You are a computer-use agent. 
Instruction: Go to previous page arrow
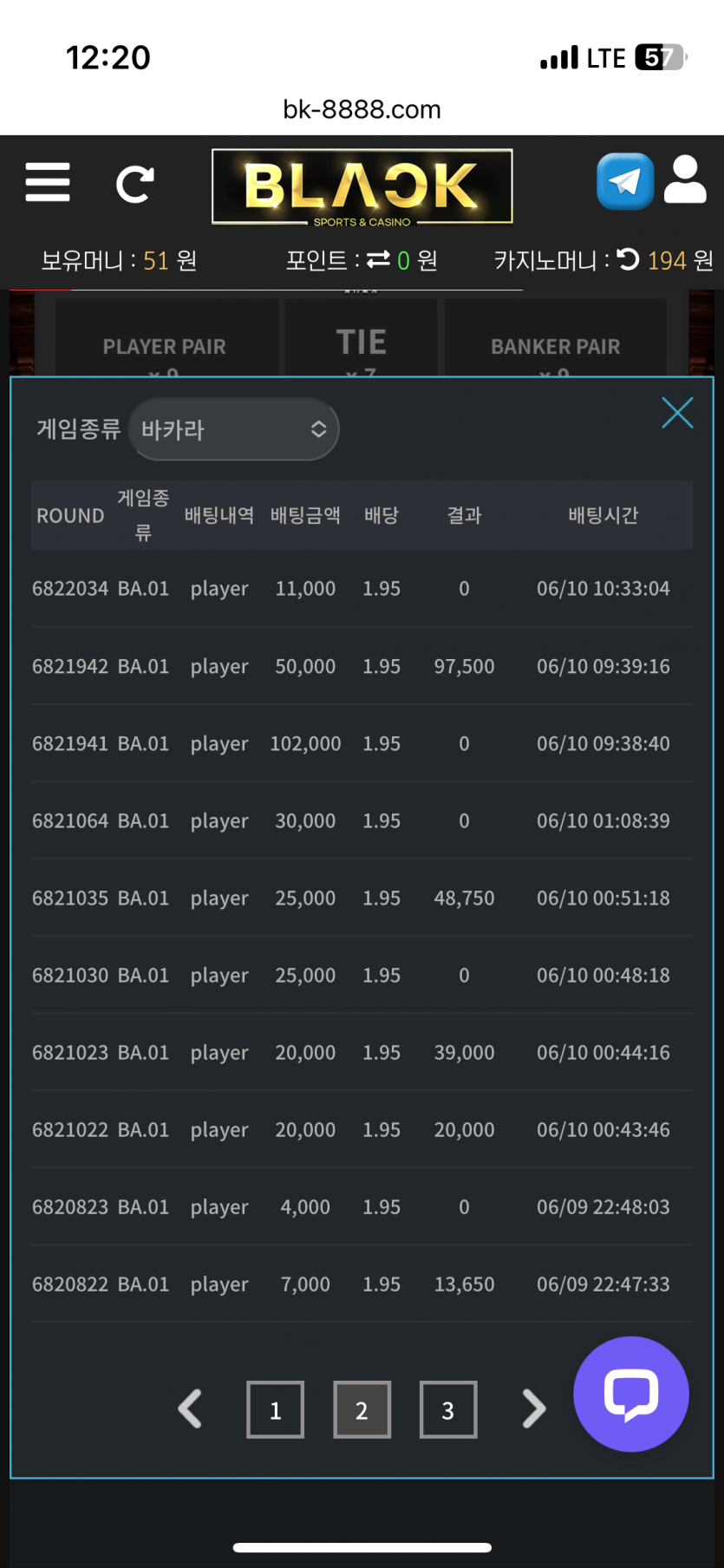pyautogui.click(x=190, y=1408)
